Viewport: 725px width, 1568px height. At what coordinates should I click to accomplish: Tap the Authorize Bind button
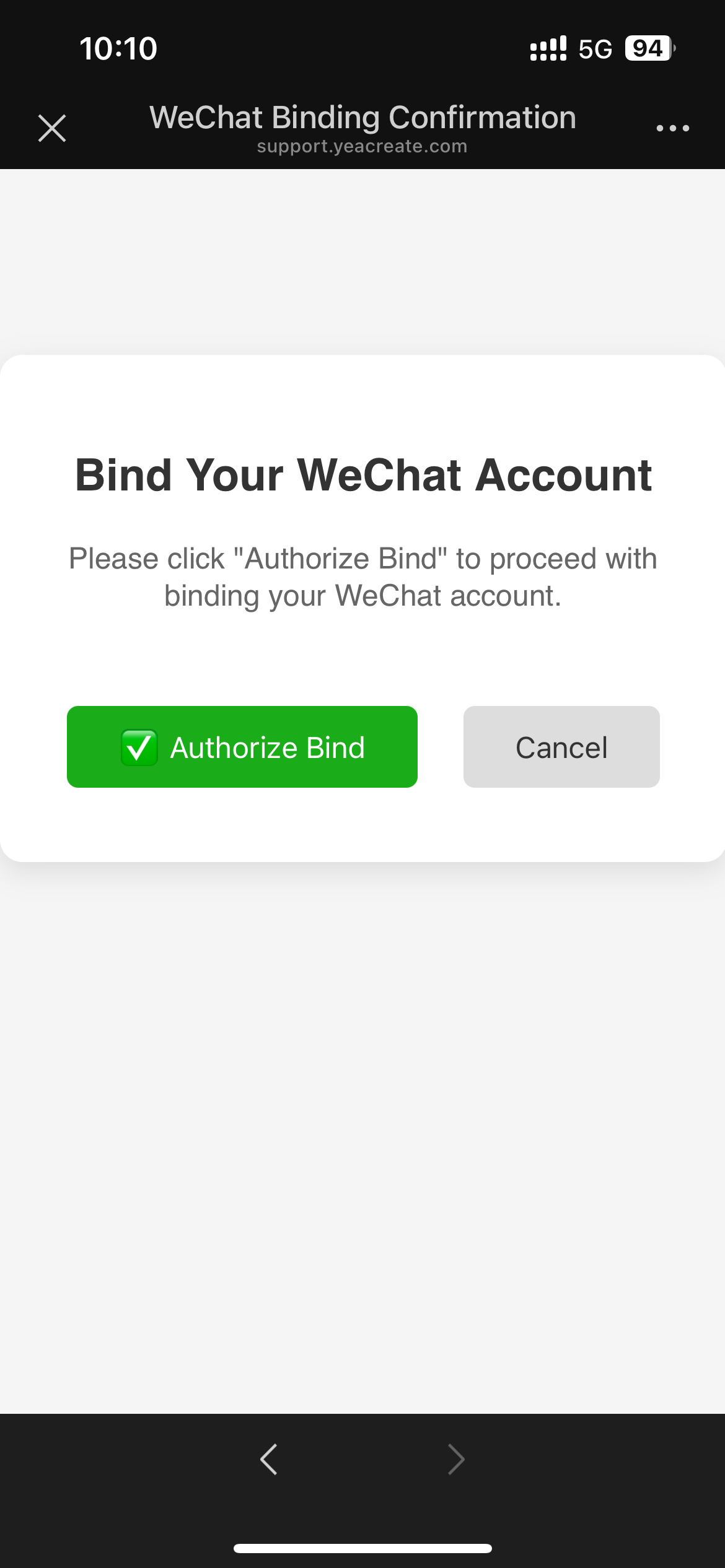coord(242,747)
